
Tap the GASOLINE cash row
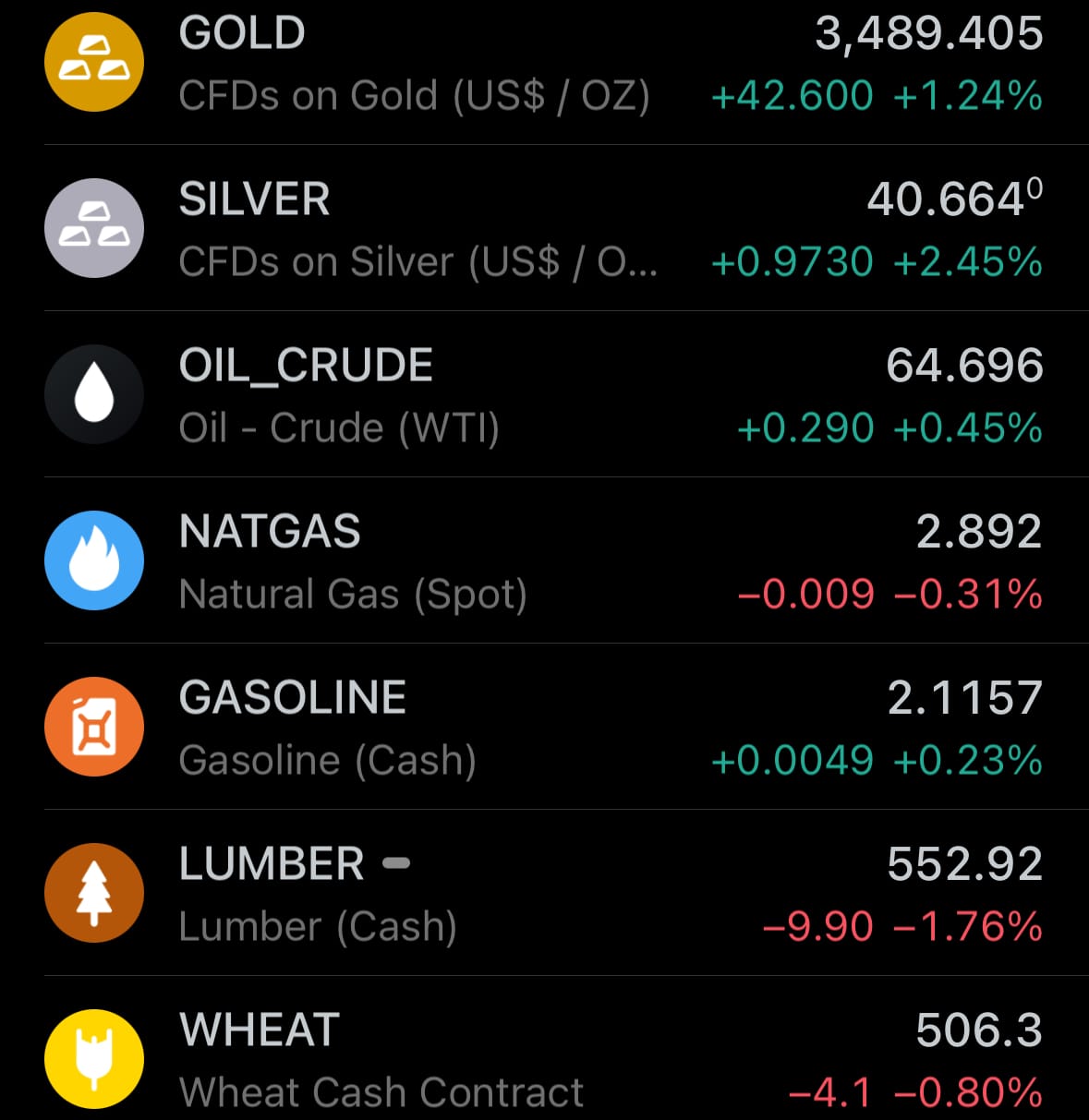click(544, 728)
